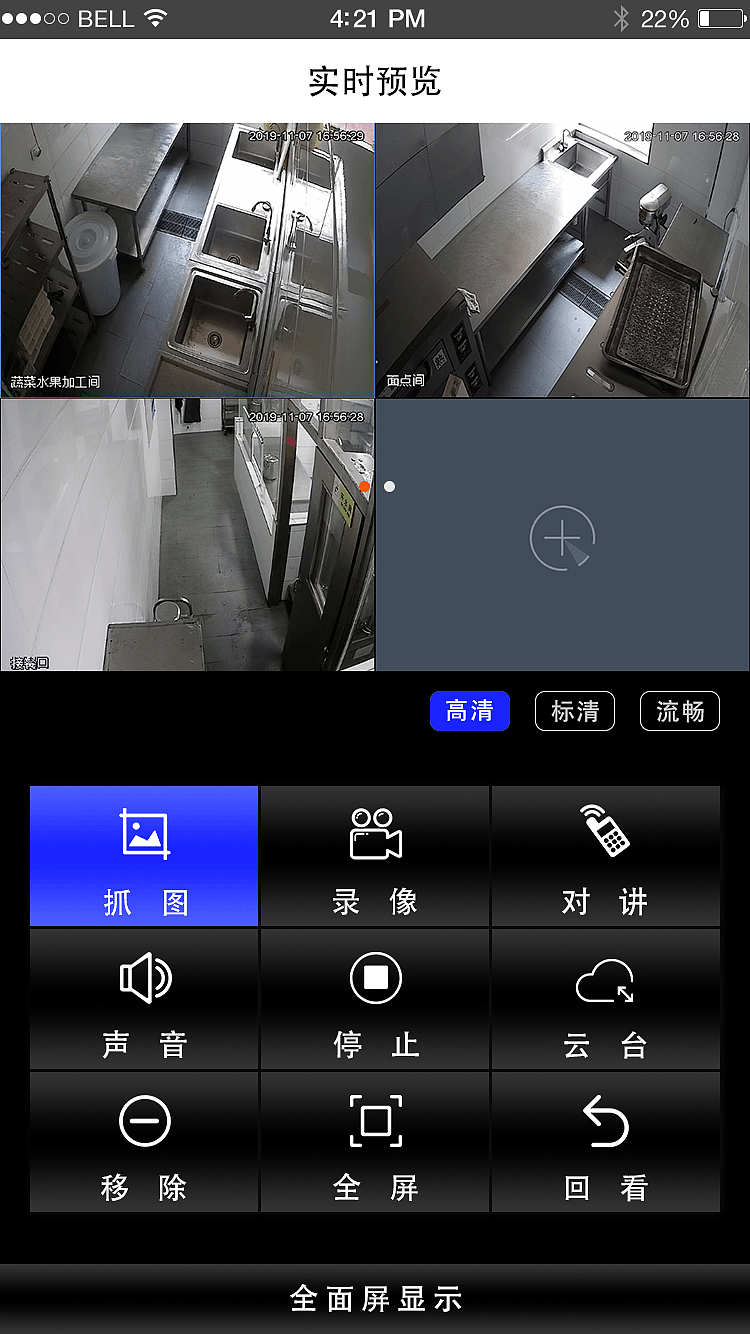Start 对讲 intercom
750x1334 pixels.
tap(605, 856)
